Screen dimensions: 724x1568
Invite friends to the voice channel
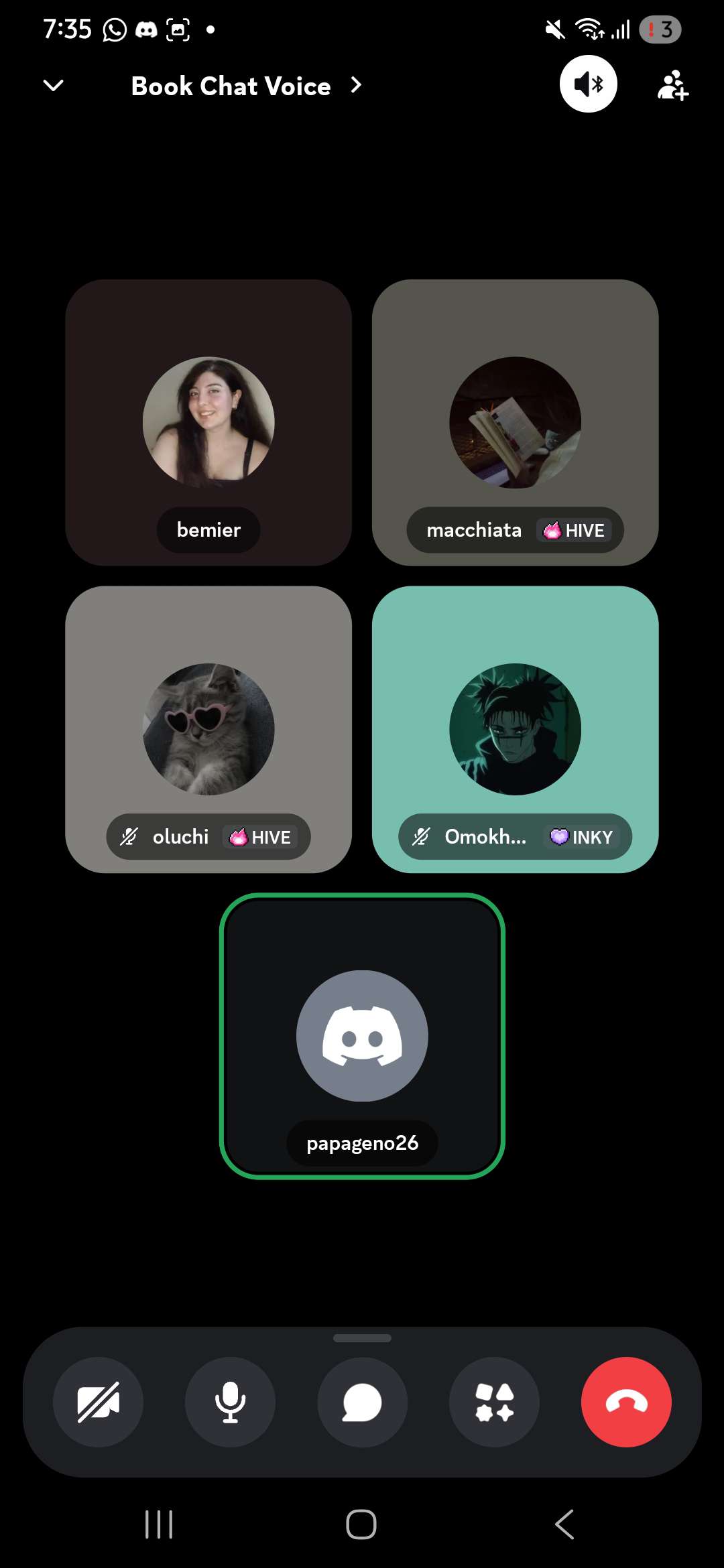(x=672, y=86)
